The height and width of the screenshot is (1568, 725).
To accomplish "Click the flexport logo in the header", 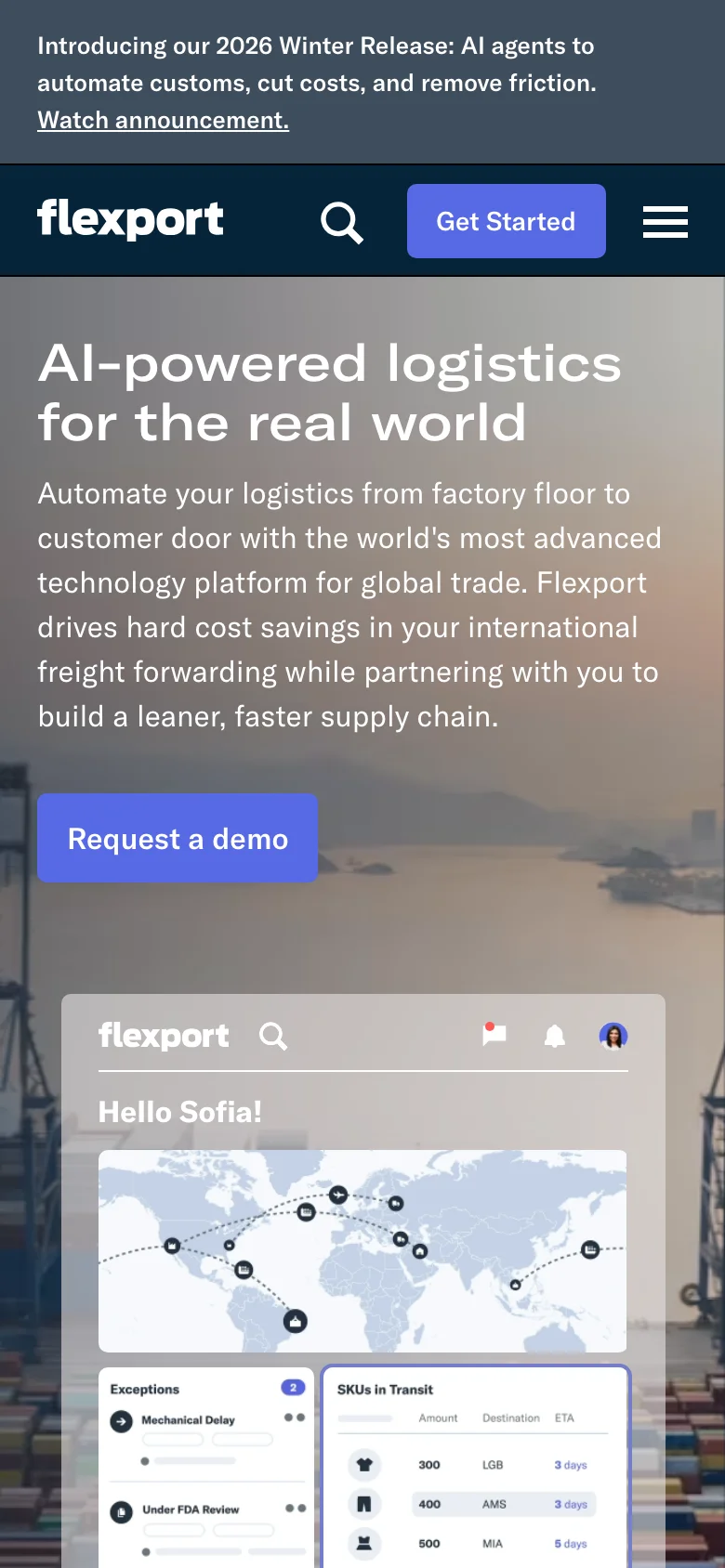I will [x=129, y=220].
